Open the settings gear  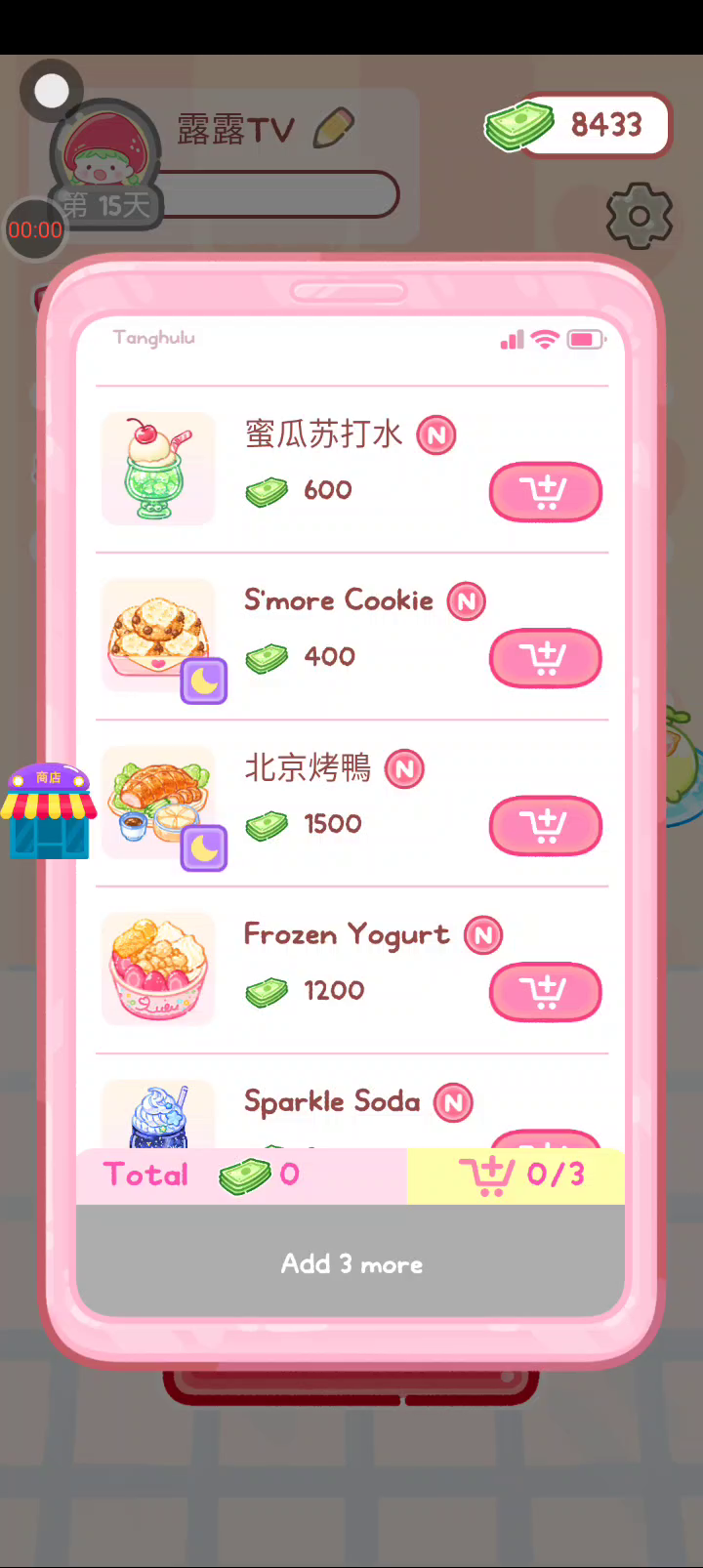pos(640,215)
